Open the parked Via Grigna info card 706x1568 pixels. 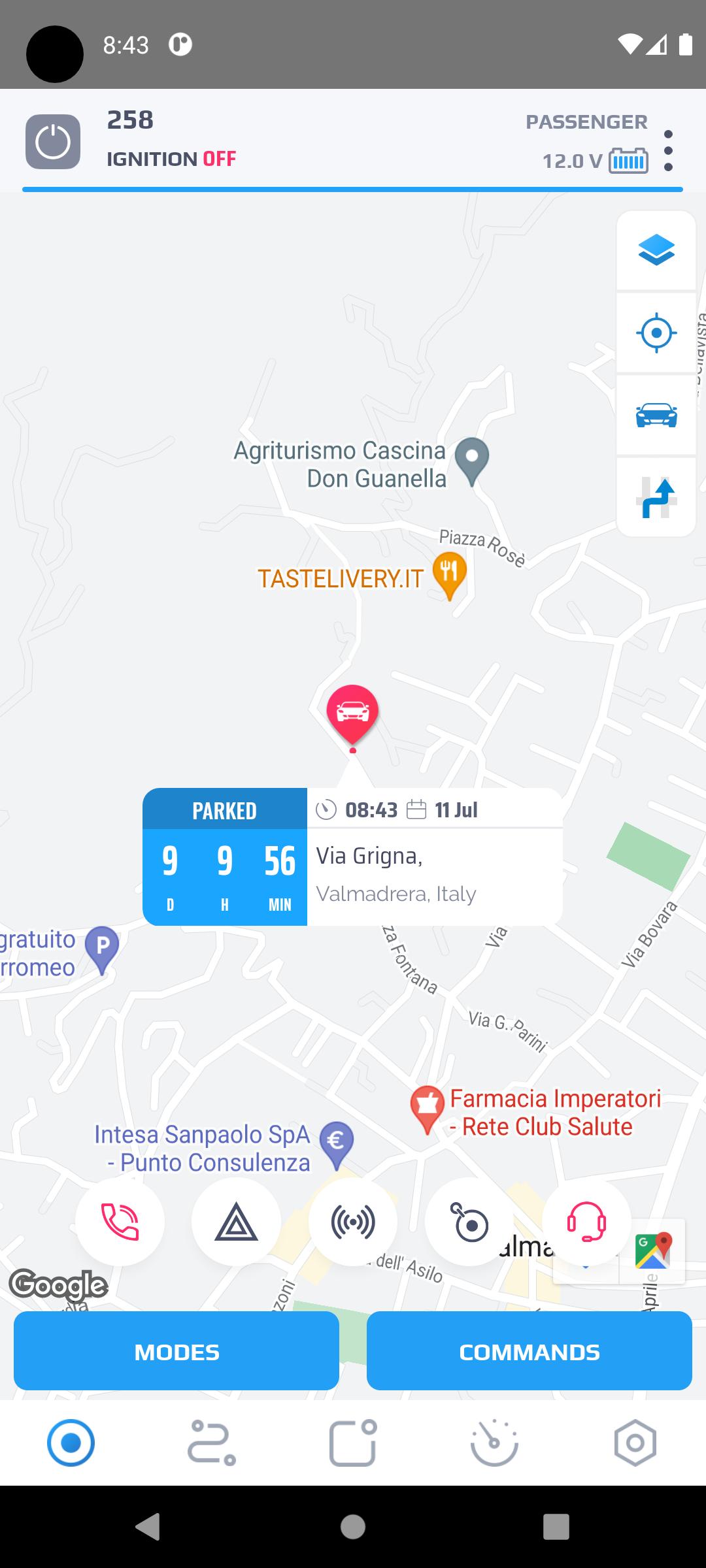coord(352,857)
